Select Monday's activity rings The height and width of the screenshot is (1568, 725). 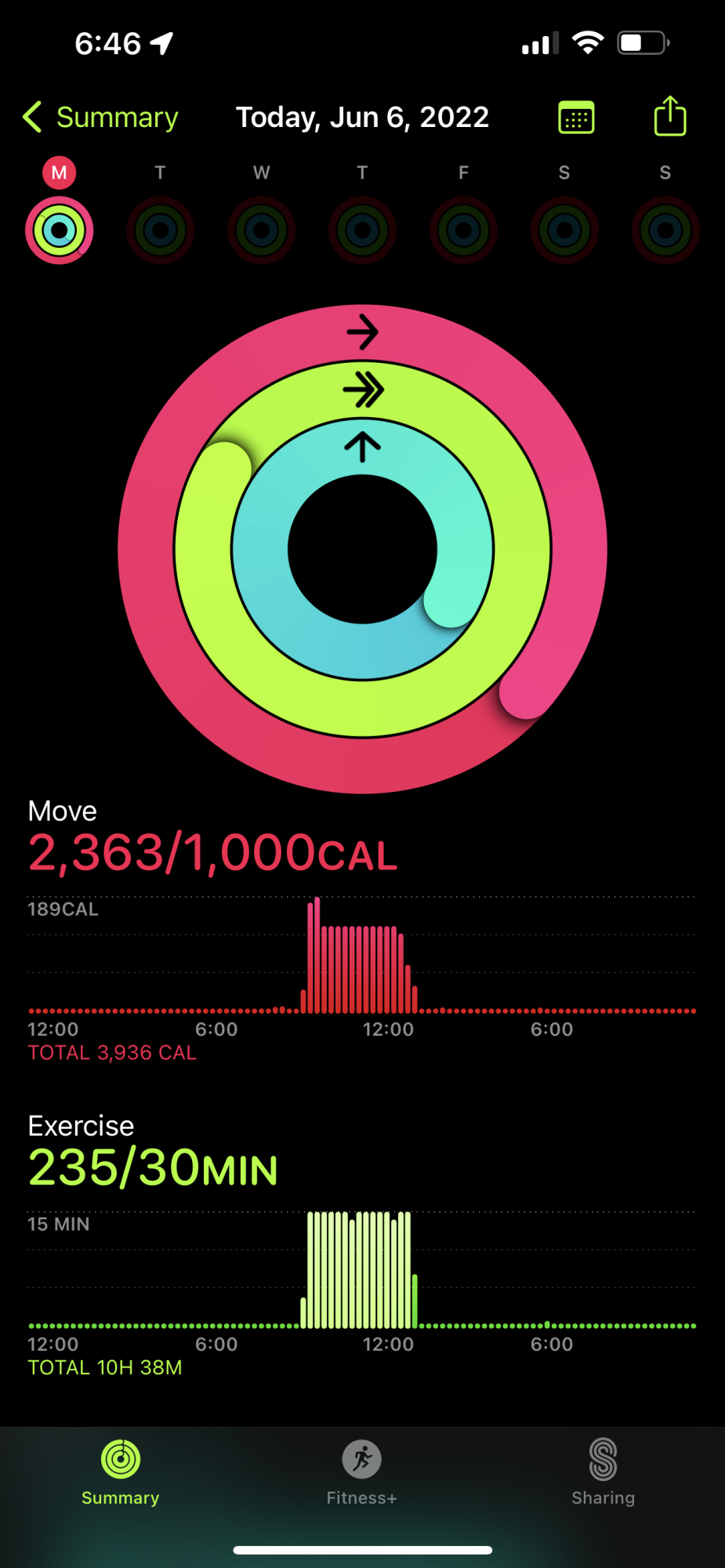(60, 230)
